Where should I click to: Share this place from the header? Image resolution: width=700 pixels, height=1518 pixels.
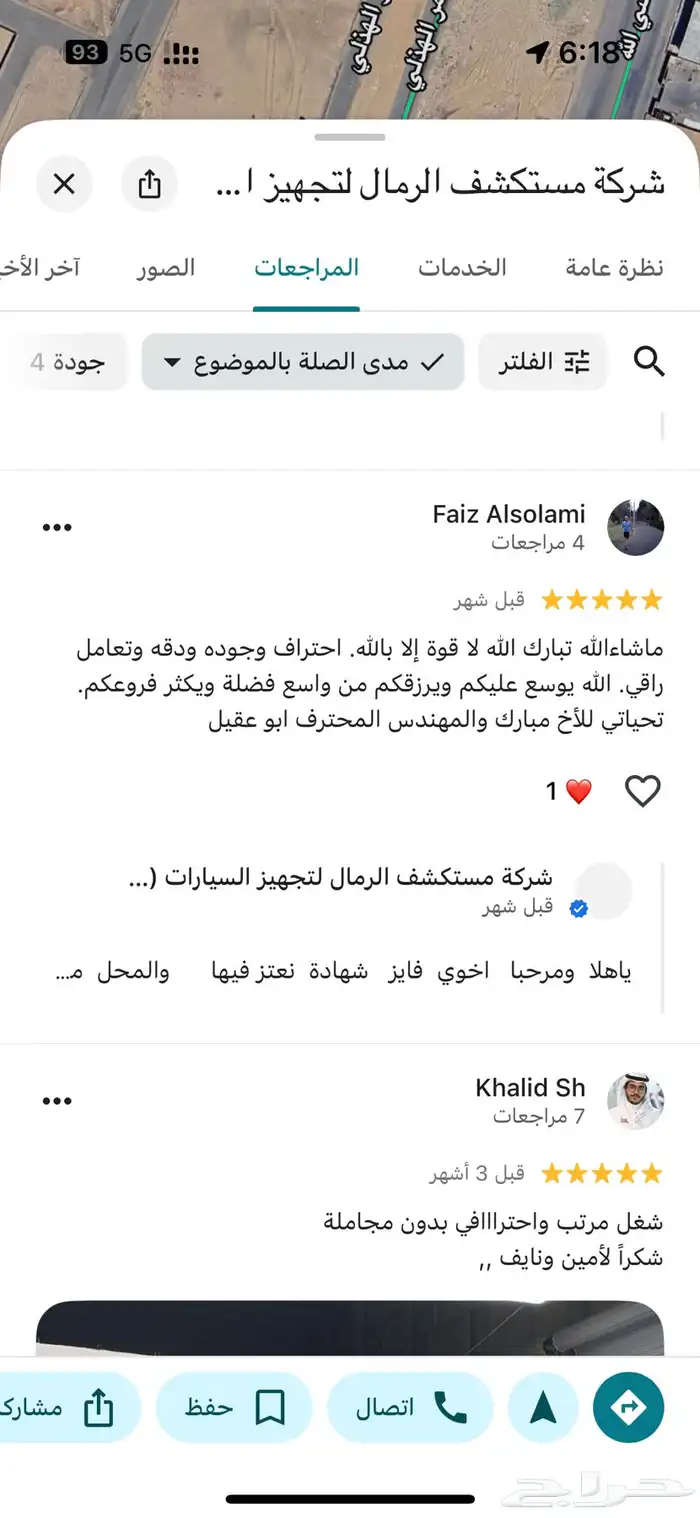pos(149,184)
